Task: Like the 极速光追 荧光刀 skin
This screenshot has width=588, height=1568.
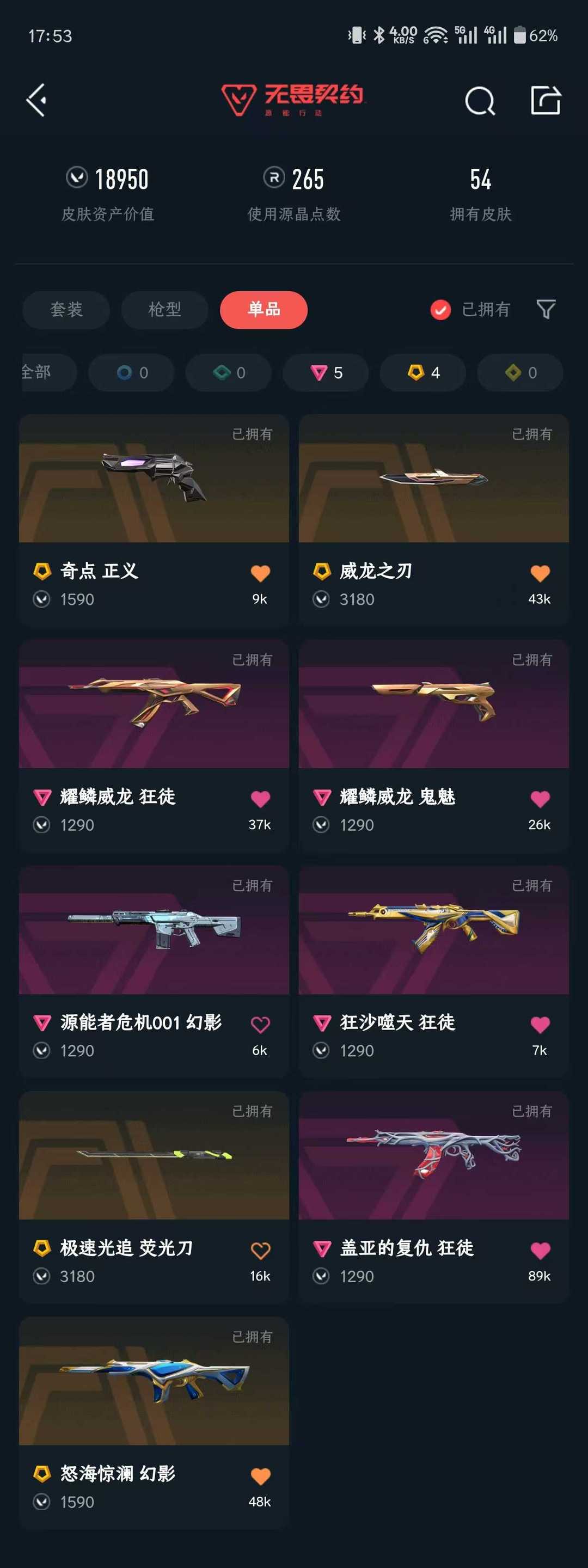Action: pyautogui.click(x=260, y=1250)
